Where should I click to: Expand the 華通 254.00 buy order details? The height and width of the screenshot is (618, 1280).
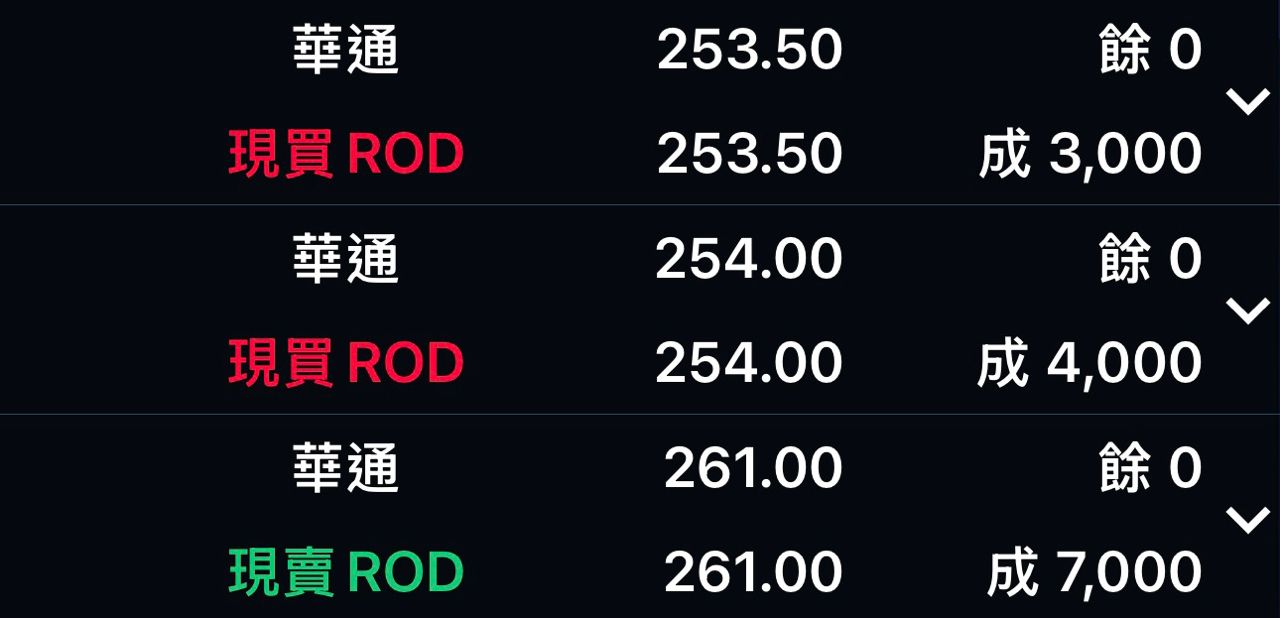click(x=1247, y=311)
